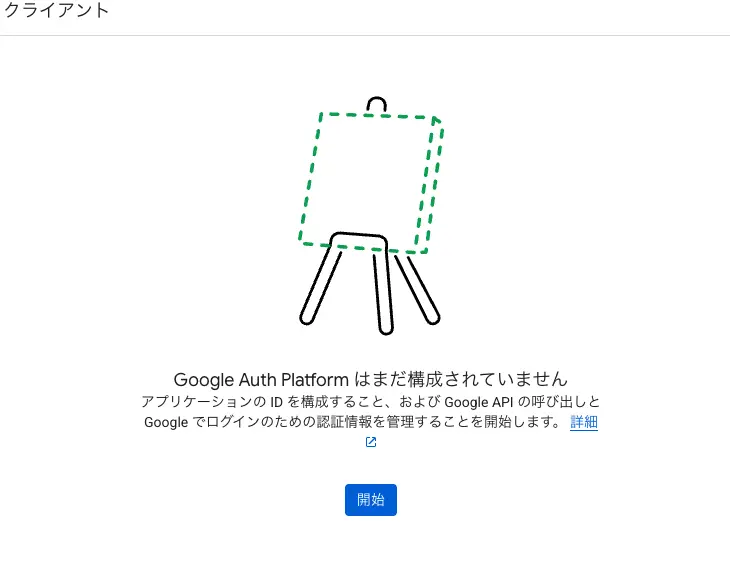Open the 詳細 link
730x578 pixels.
click(584, 422)
